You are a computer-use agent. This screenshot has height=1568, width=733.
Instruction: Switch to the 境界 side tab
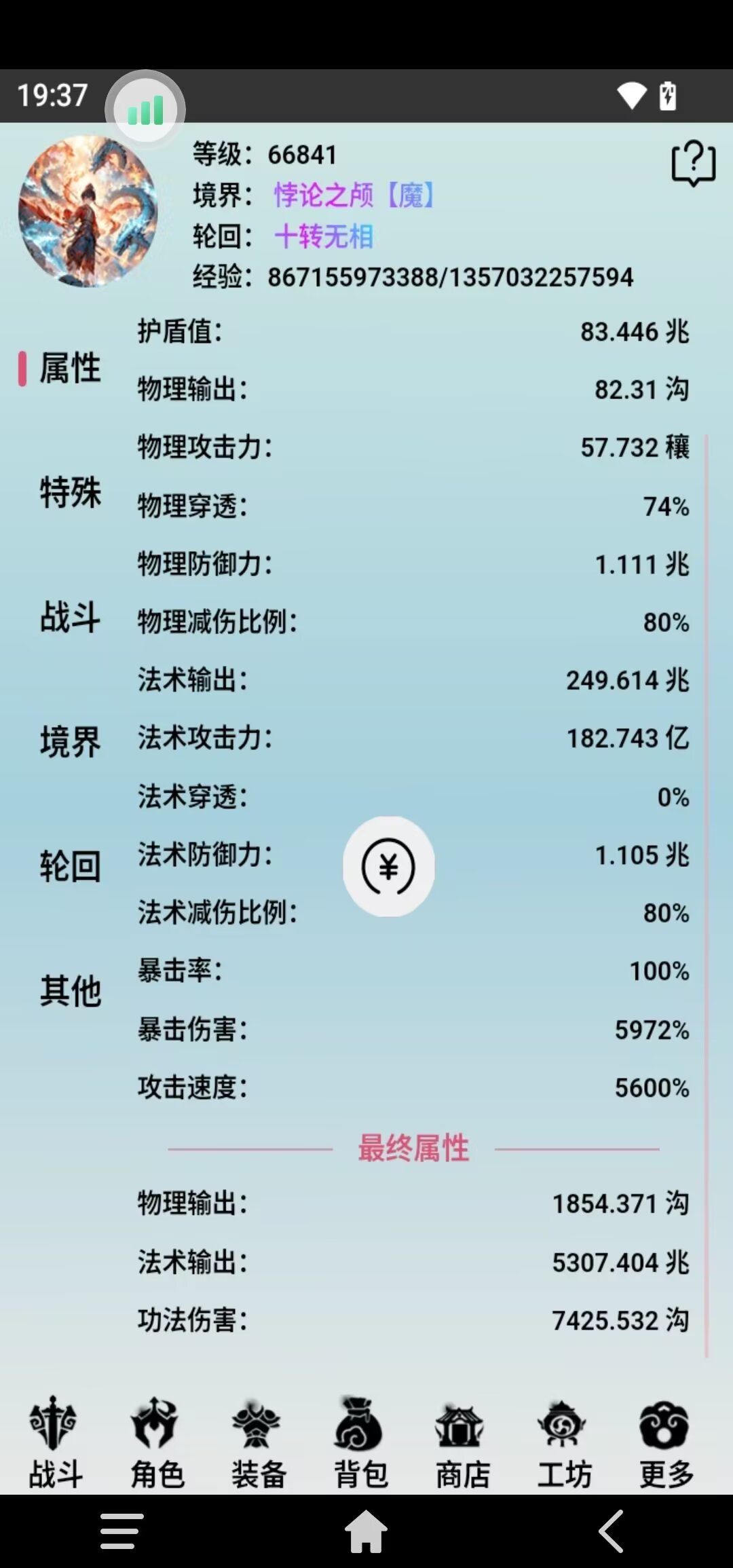(x=70, y=741)
